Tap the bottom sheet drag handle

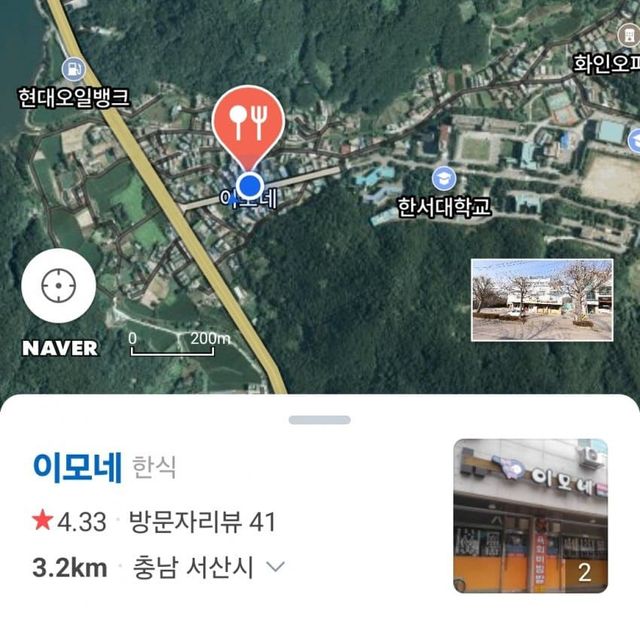[x=320, y=420]
